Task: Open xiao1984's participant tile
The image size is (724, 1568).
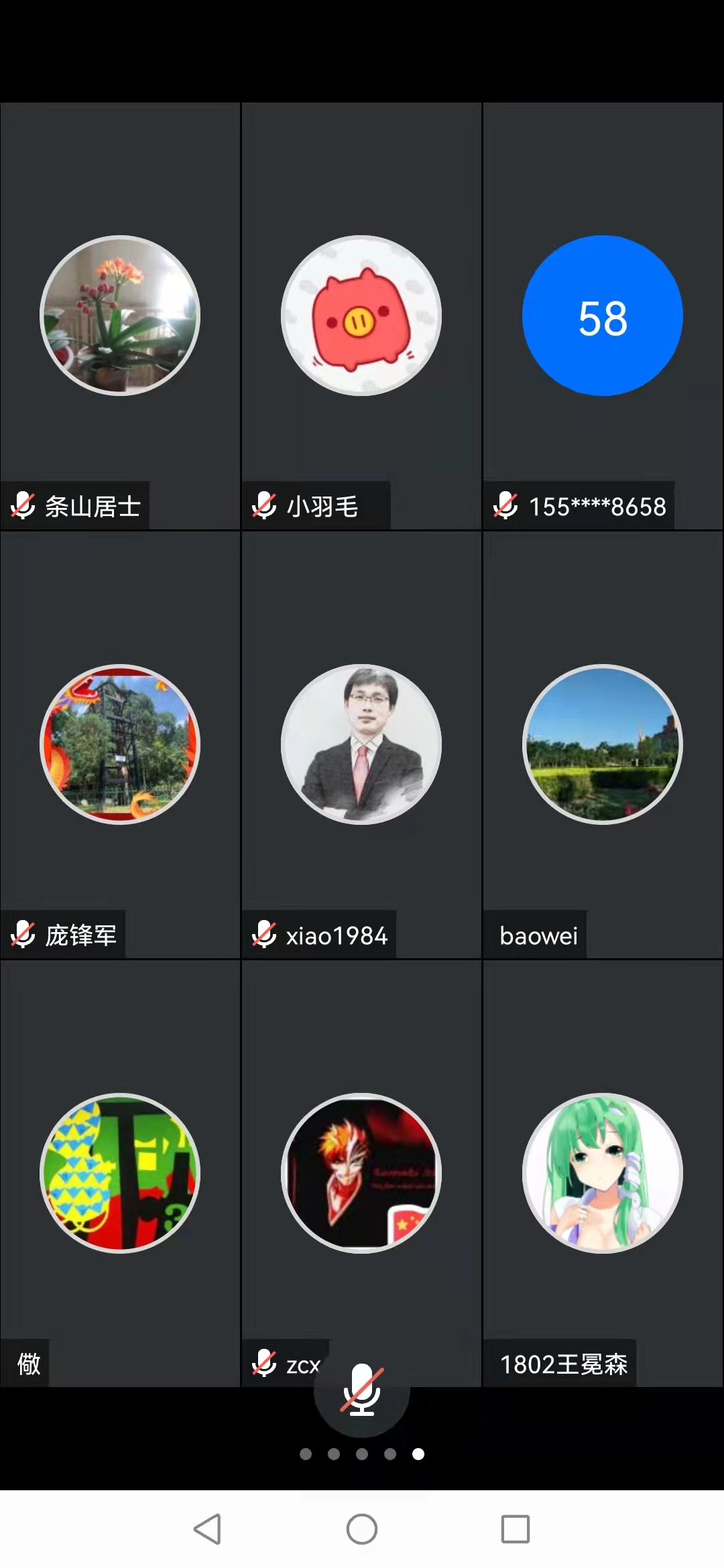Action: pos(361,744)
